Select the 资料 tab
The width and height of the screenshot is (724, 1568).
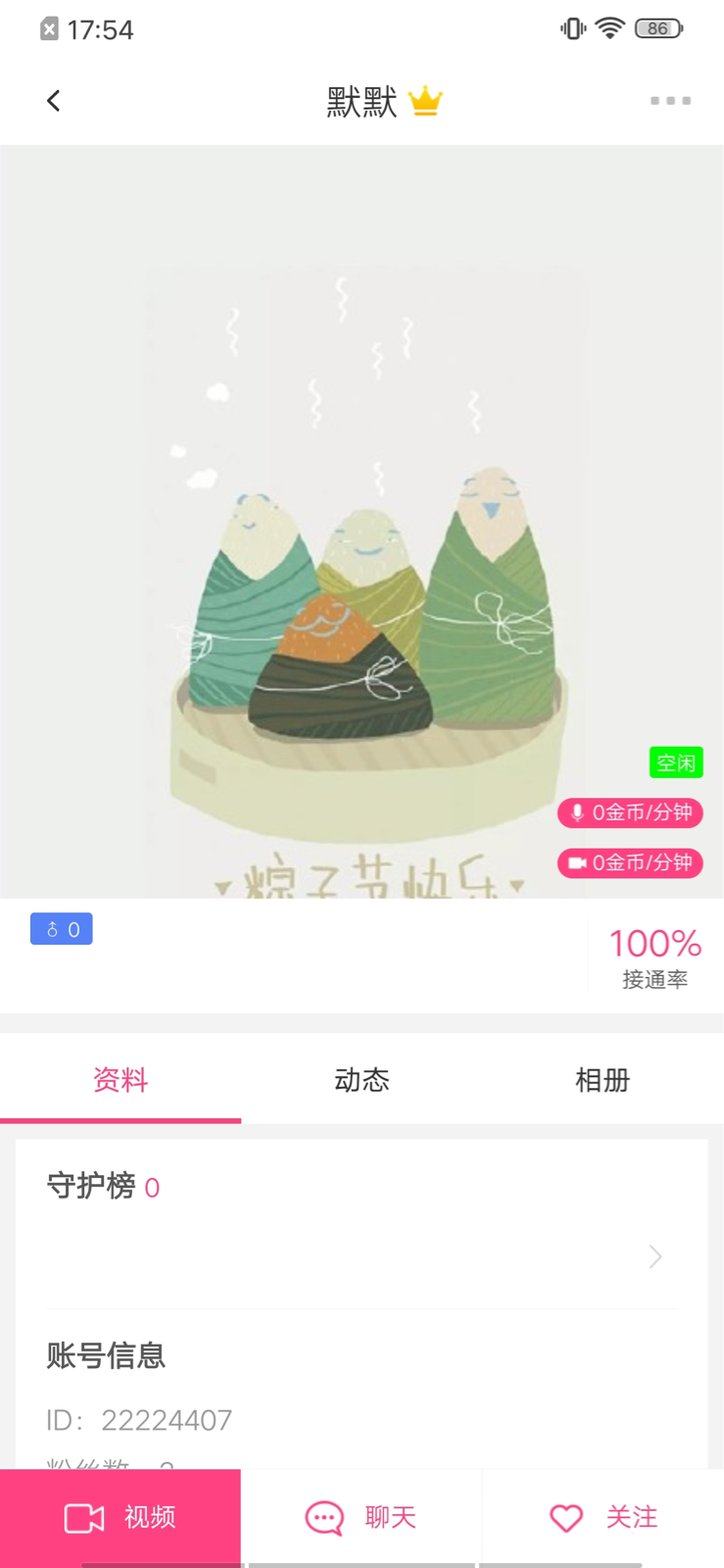click(121, 1080)
